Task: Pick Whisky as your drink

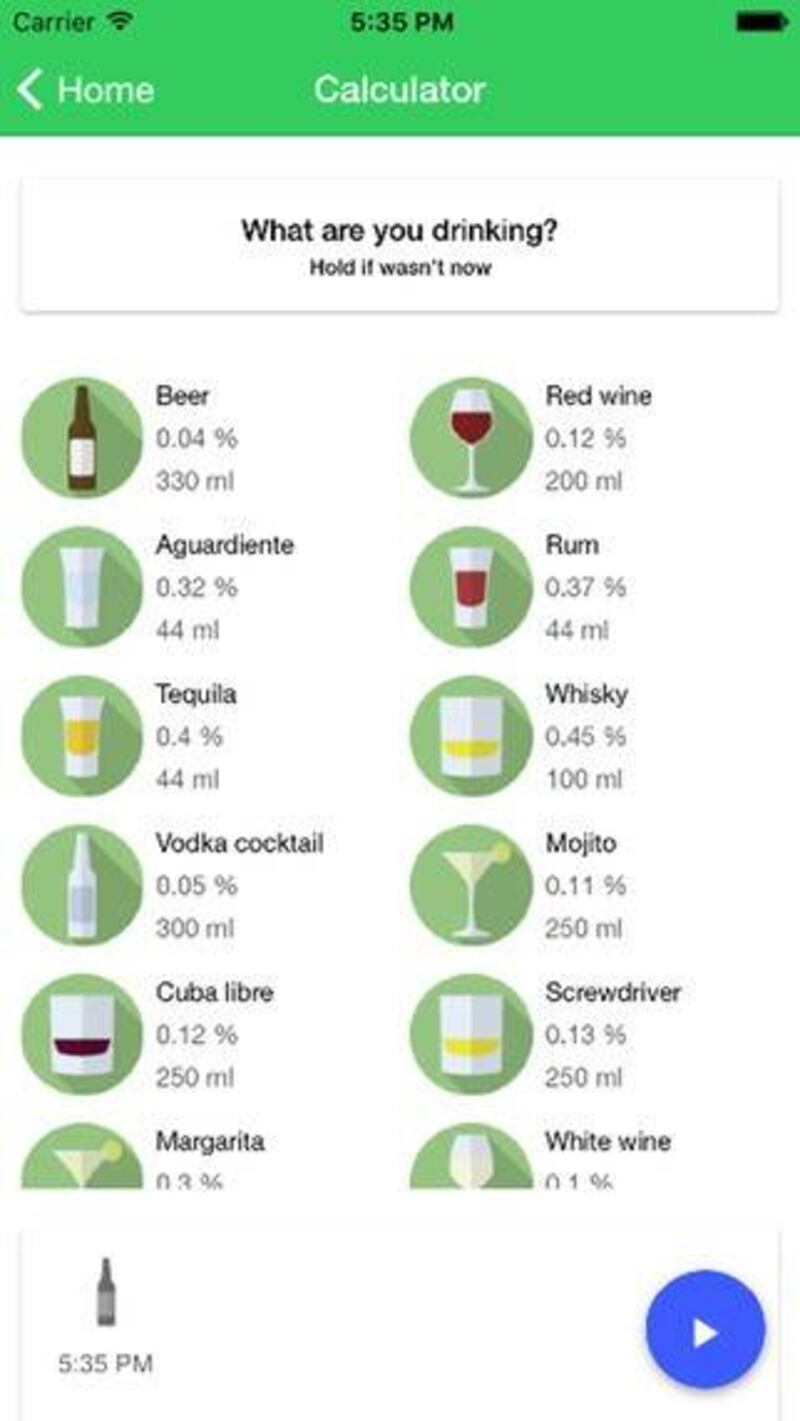Action: point(471,736)
